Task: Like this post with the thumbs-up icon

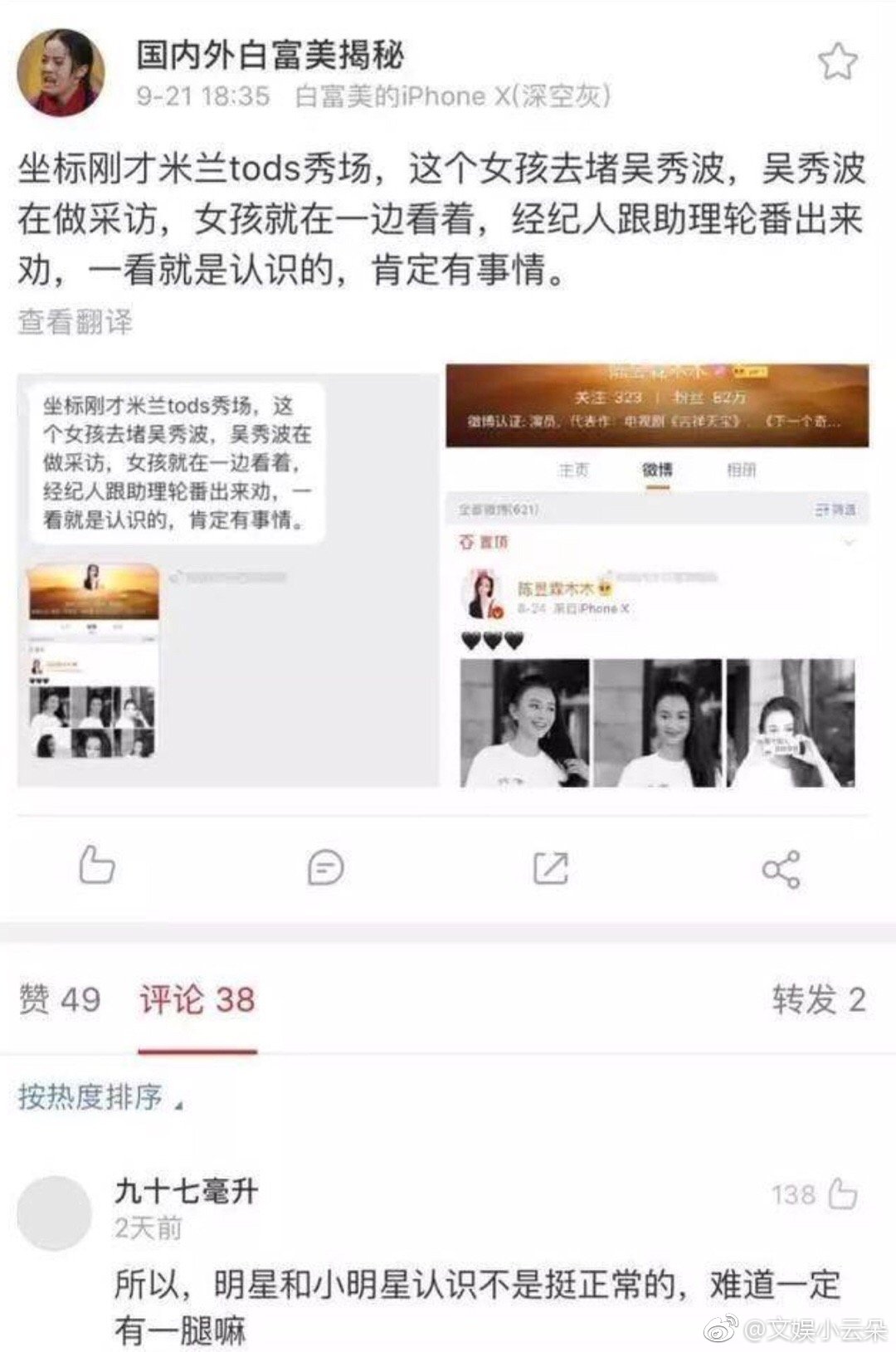Action: 96,866
